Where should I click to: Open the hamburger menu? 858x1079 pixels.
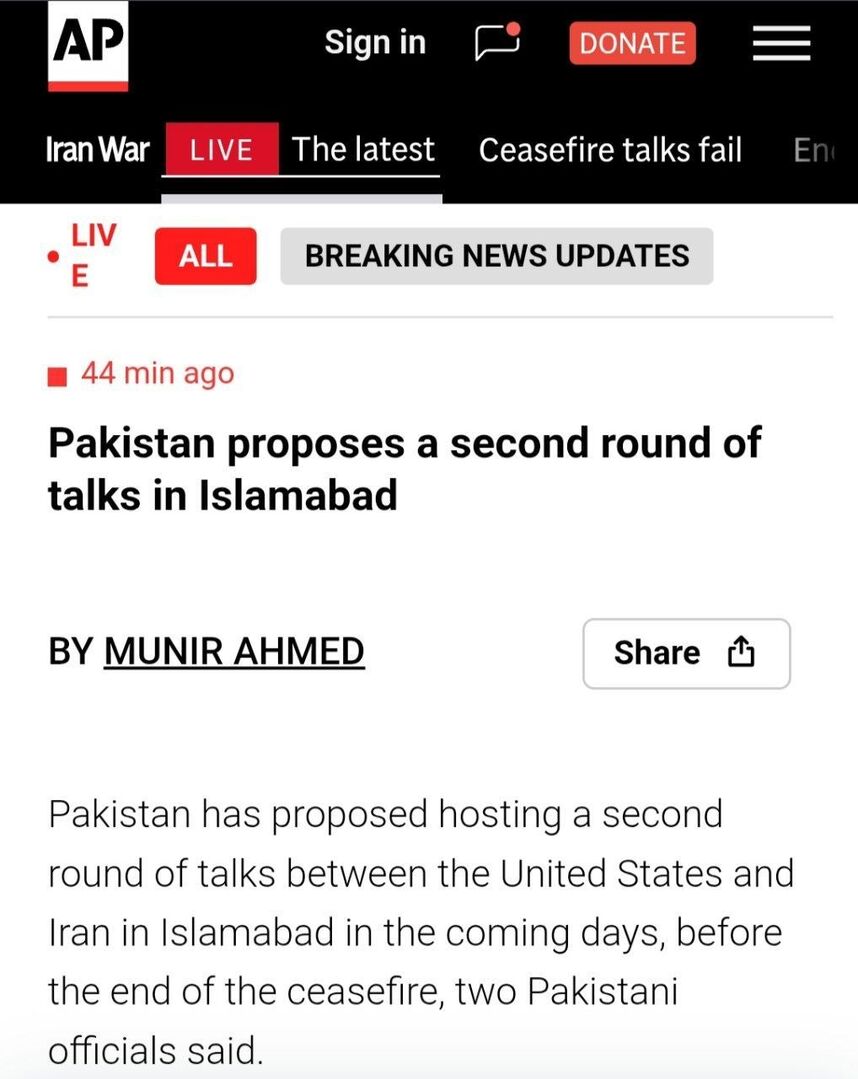(x=781, y=43)
